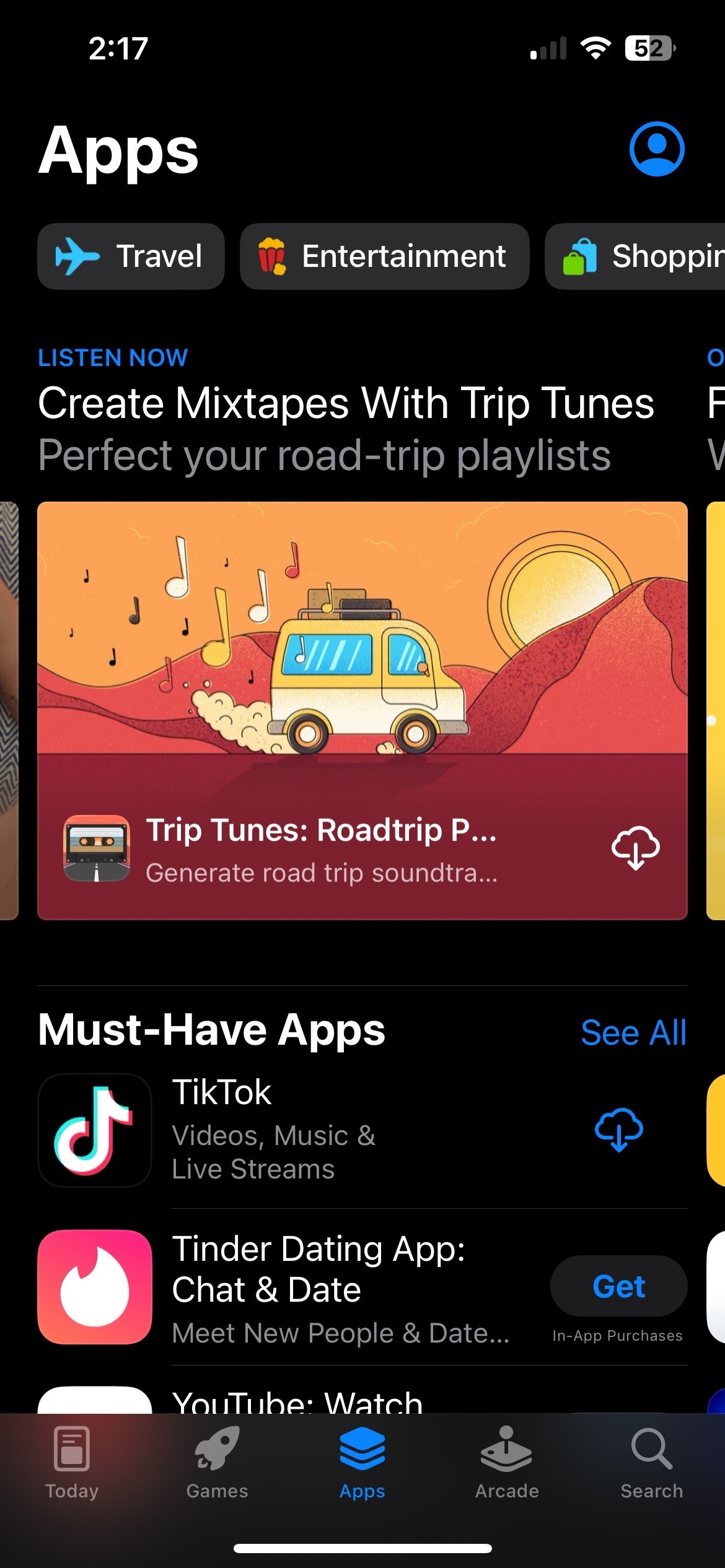Switch to the Today tab
This screenshot has height=1568, width=725.
(x=72, y=1463)
